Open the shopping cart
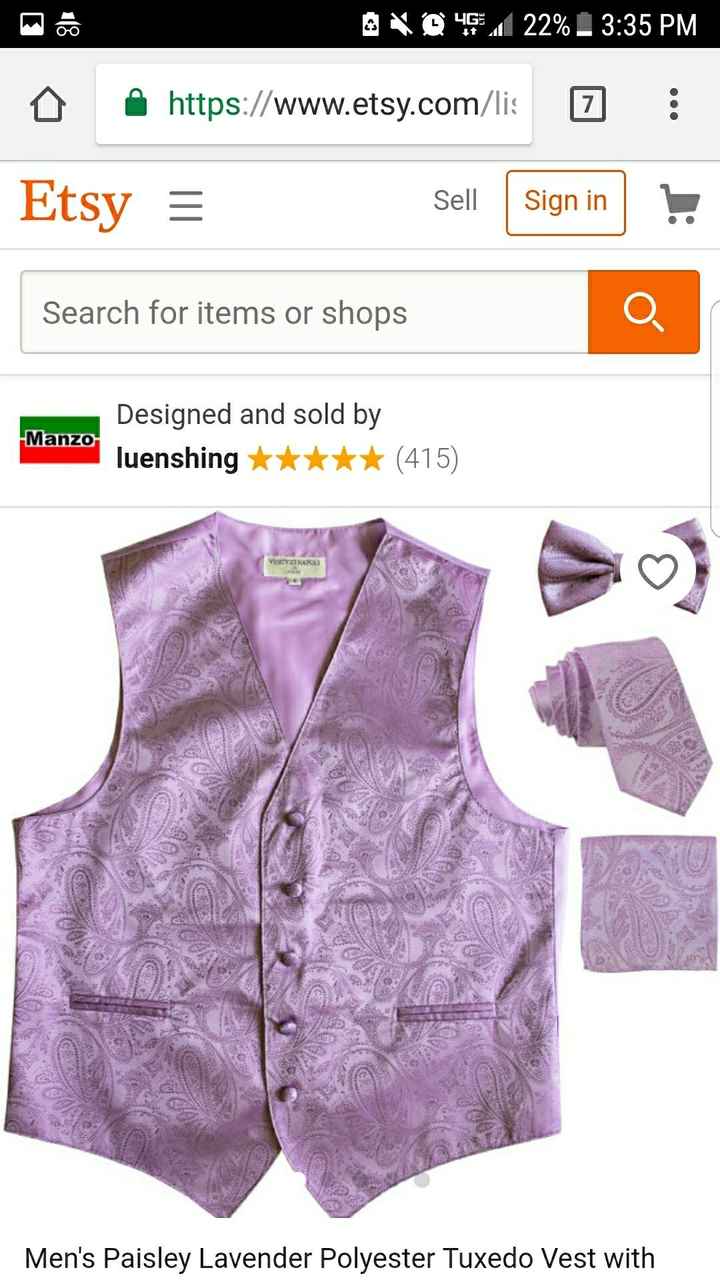 click(678, 203)
